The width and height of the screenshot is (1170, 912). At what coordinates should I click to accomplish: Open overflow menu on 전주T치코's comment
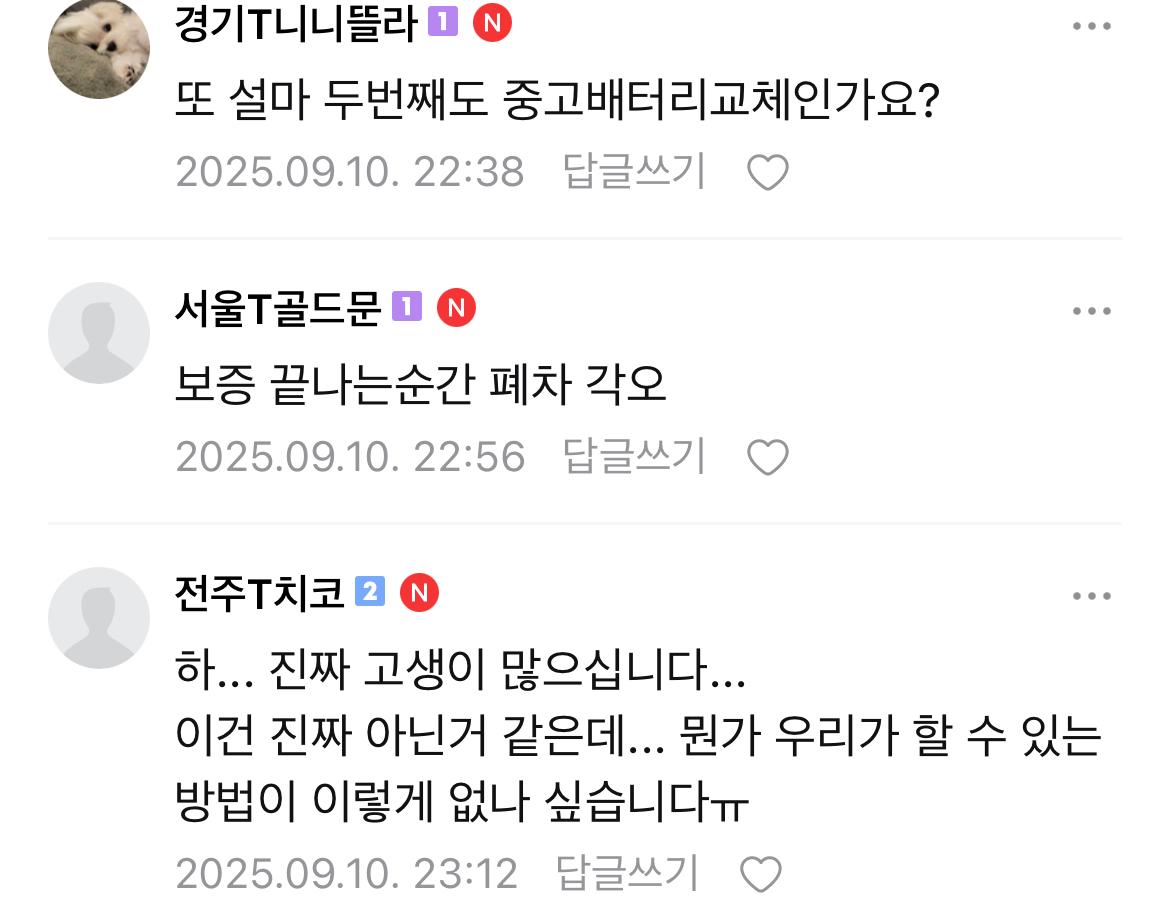click(x=1091, y=597)
